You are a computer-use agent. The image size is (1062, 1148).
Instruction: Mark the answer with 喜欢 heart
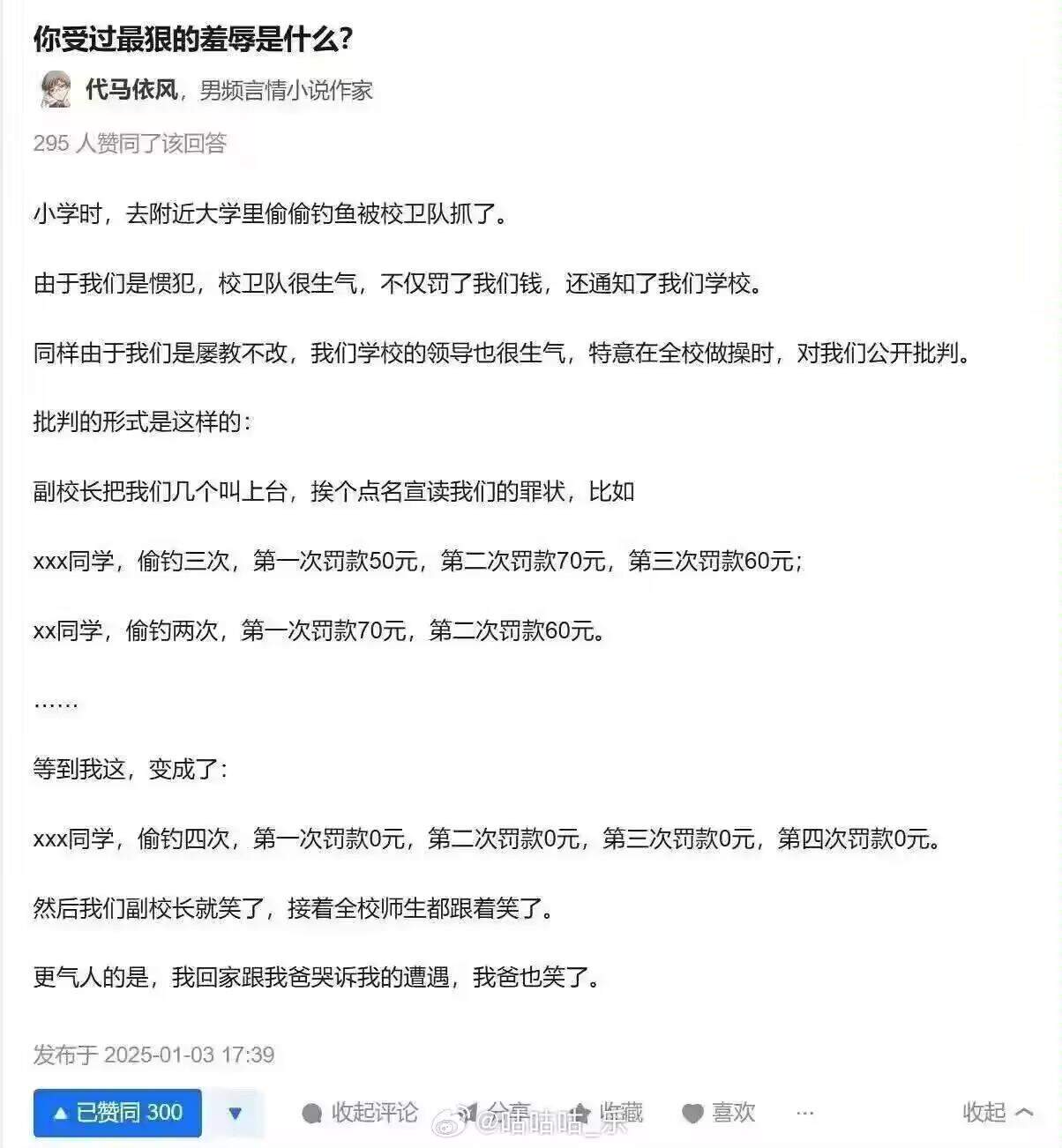pyautogui.click(x=720, y=1113)
